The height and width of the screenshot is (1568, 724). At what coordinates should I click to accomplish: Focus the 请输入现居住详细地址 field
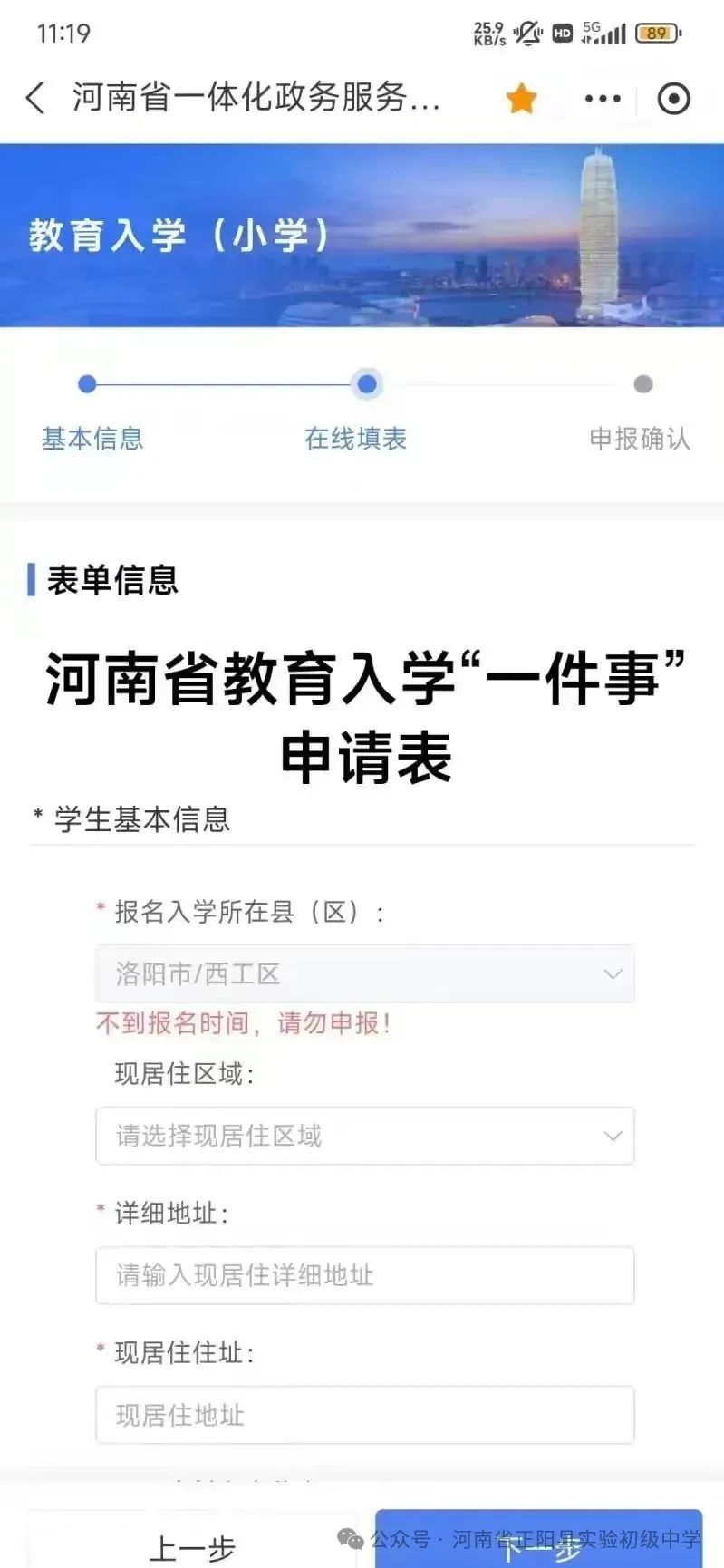pos(364,1275)
